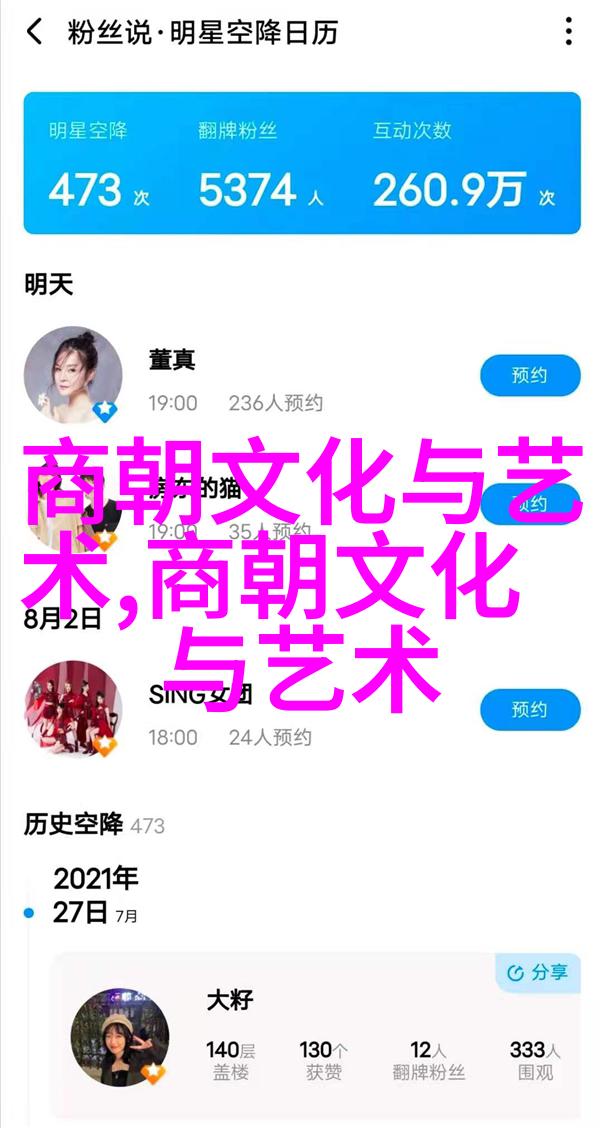Go back using the top-left arrow
This screenshot has height=1128, width=600.
pos(35,32)
